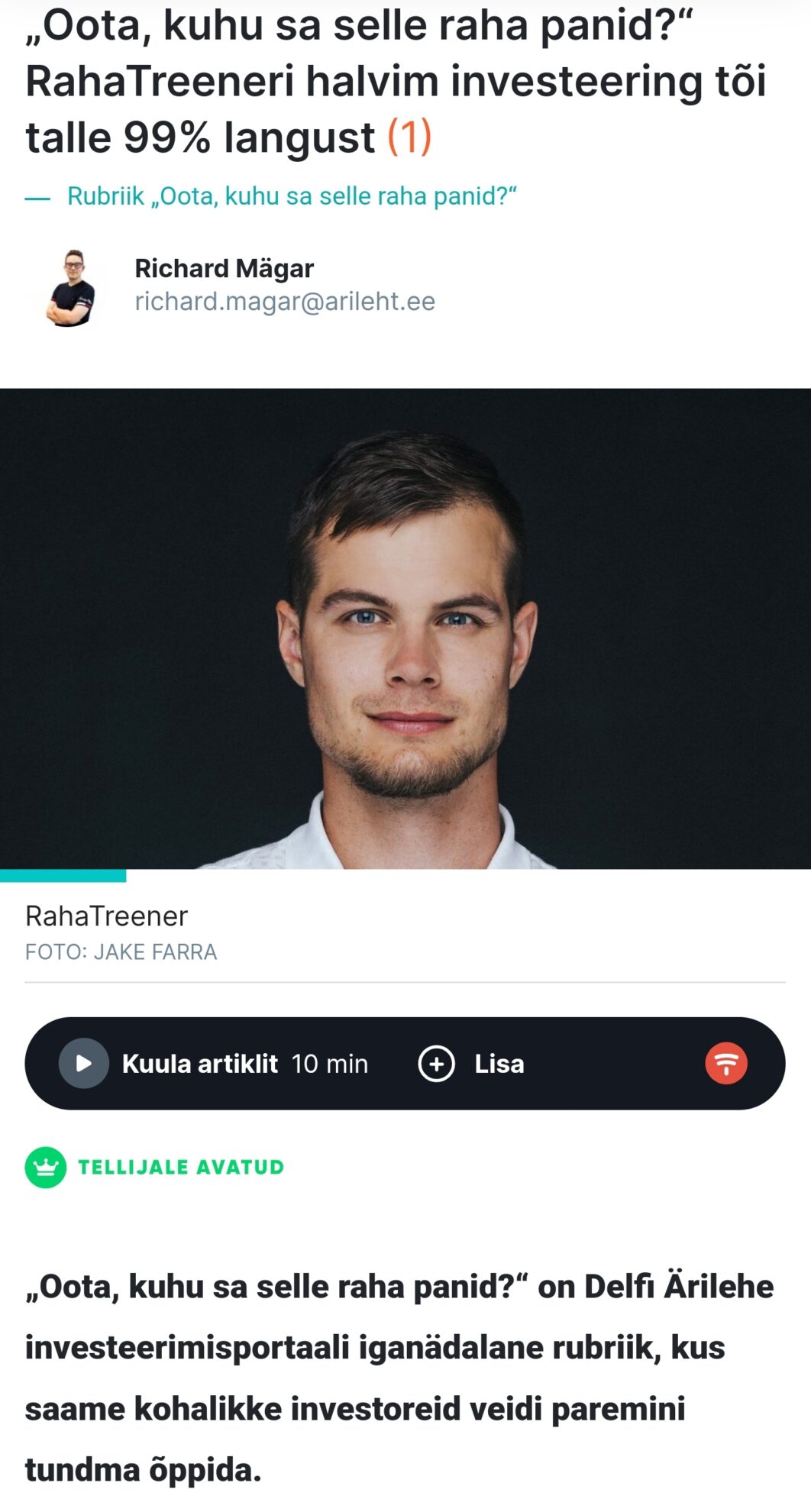Open the comments count (1)
This screenshot has width=811, height=1512.
tap(410, 137)
